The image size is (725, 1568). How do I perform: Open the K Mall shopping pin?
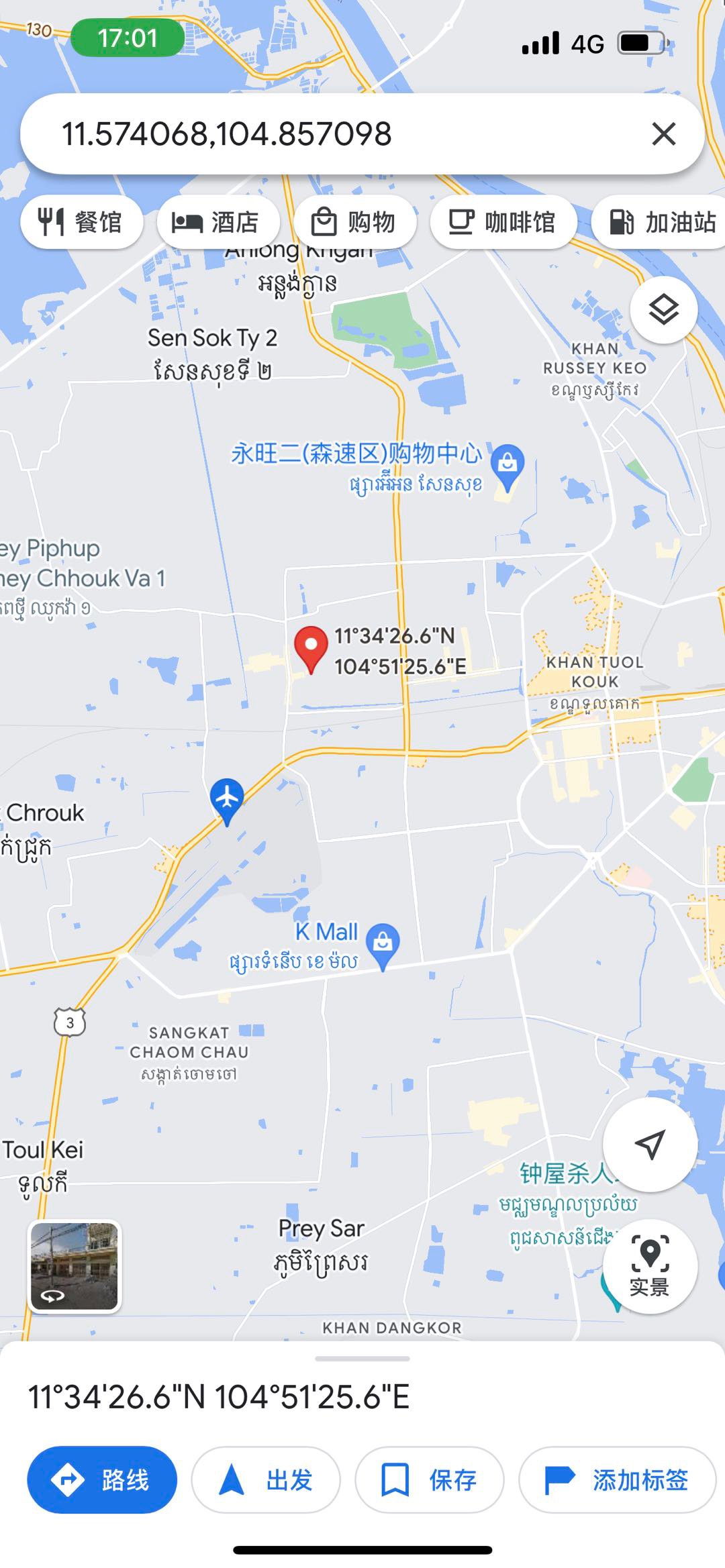pyautogui.click(x=383, y=945)
